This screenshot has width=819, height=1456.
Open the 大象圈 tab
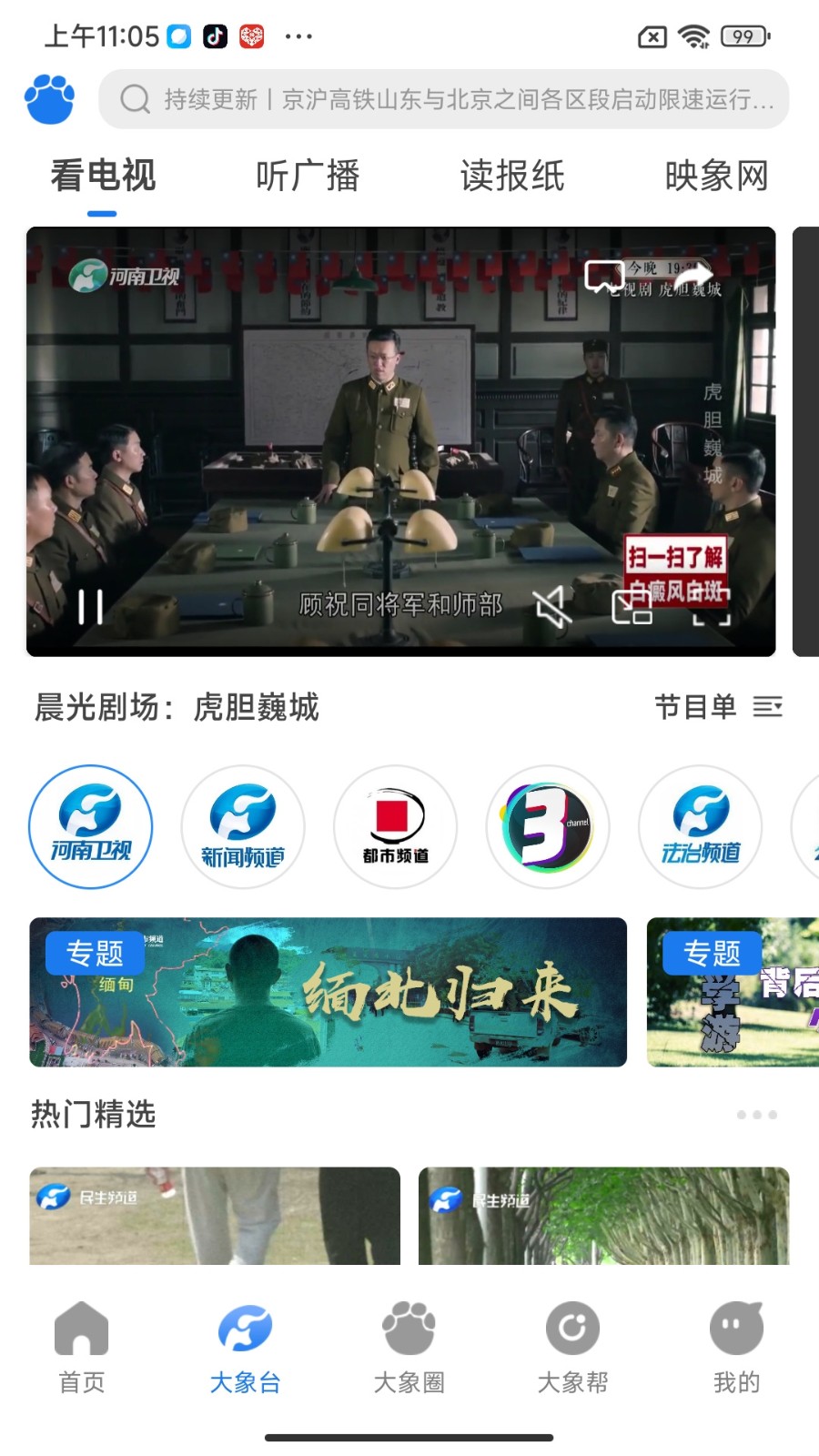[409, 1347]
